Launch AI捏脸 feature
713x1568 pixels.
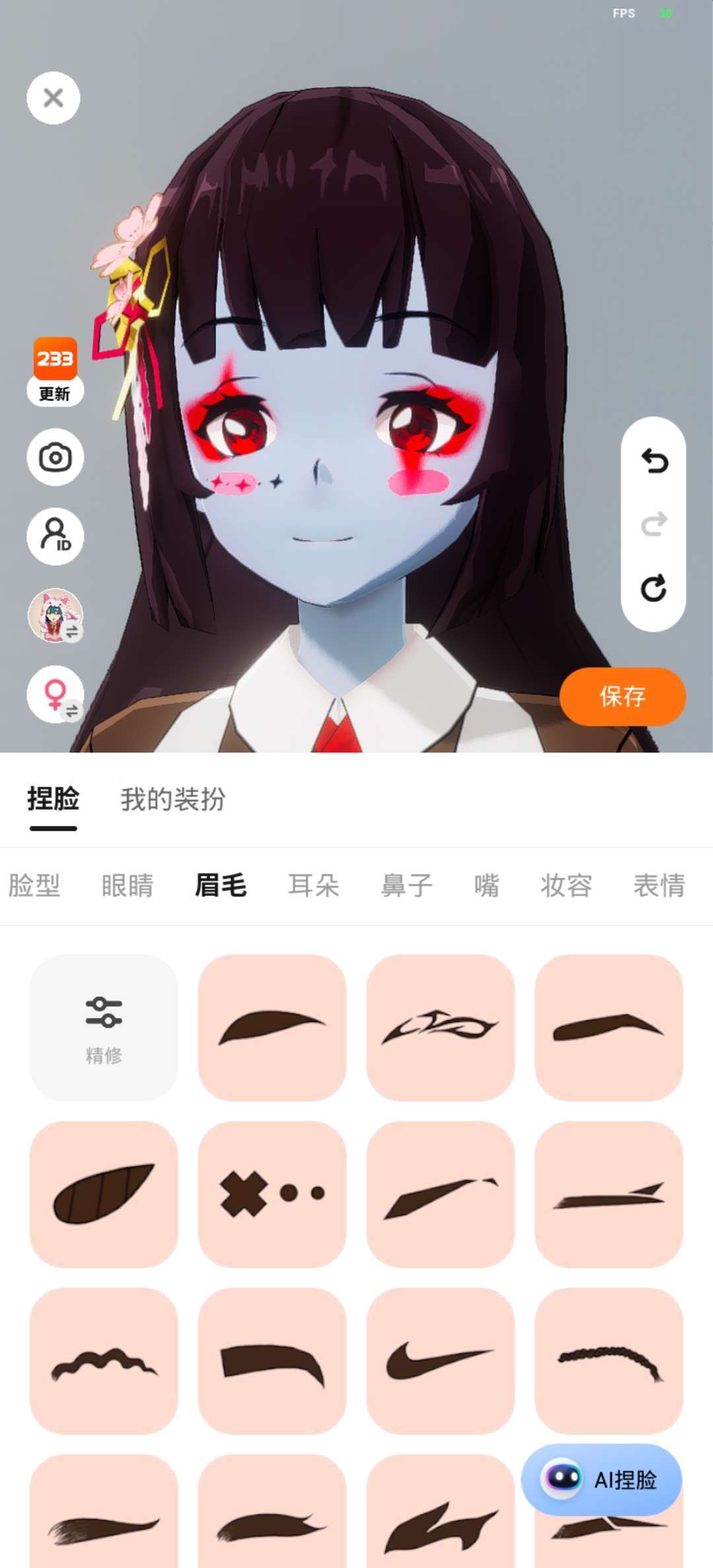click(x=601, y=1479)
